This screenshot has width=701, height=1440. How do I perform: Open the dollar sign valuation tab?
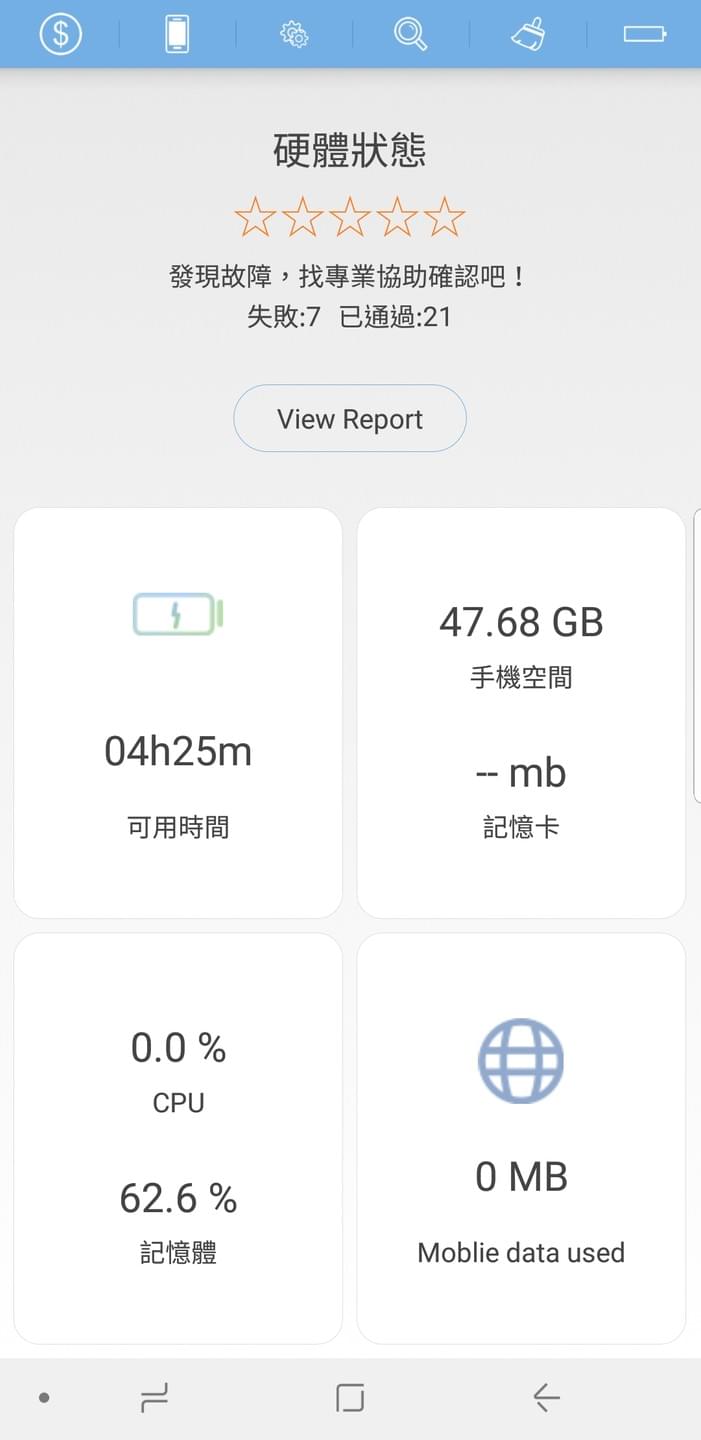[x=60, y=34]
